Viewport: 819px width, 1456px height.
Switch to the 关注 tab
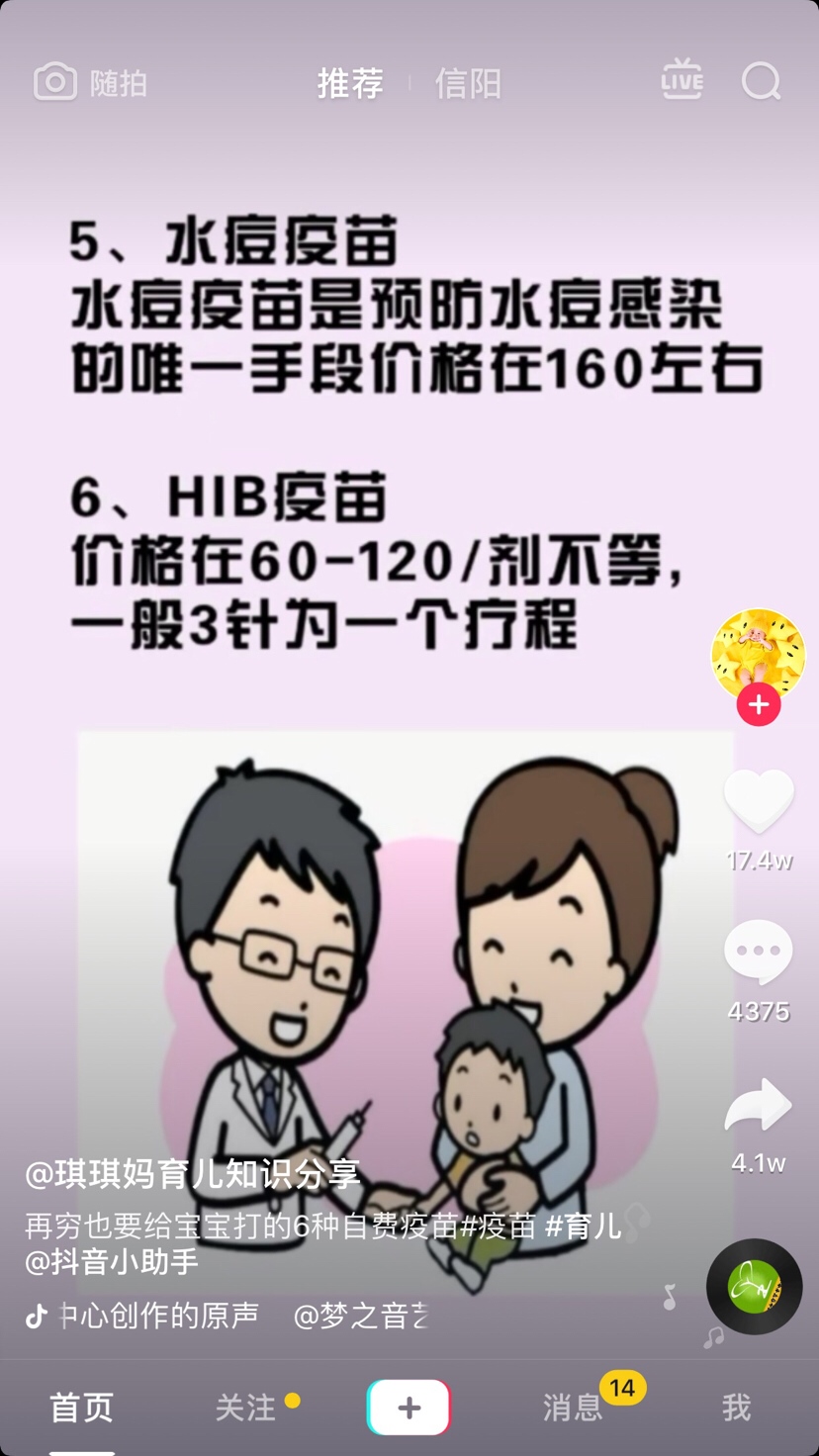[246, 1407]
